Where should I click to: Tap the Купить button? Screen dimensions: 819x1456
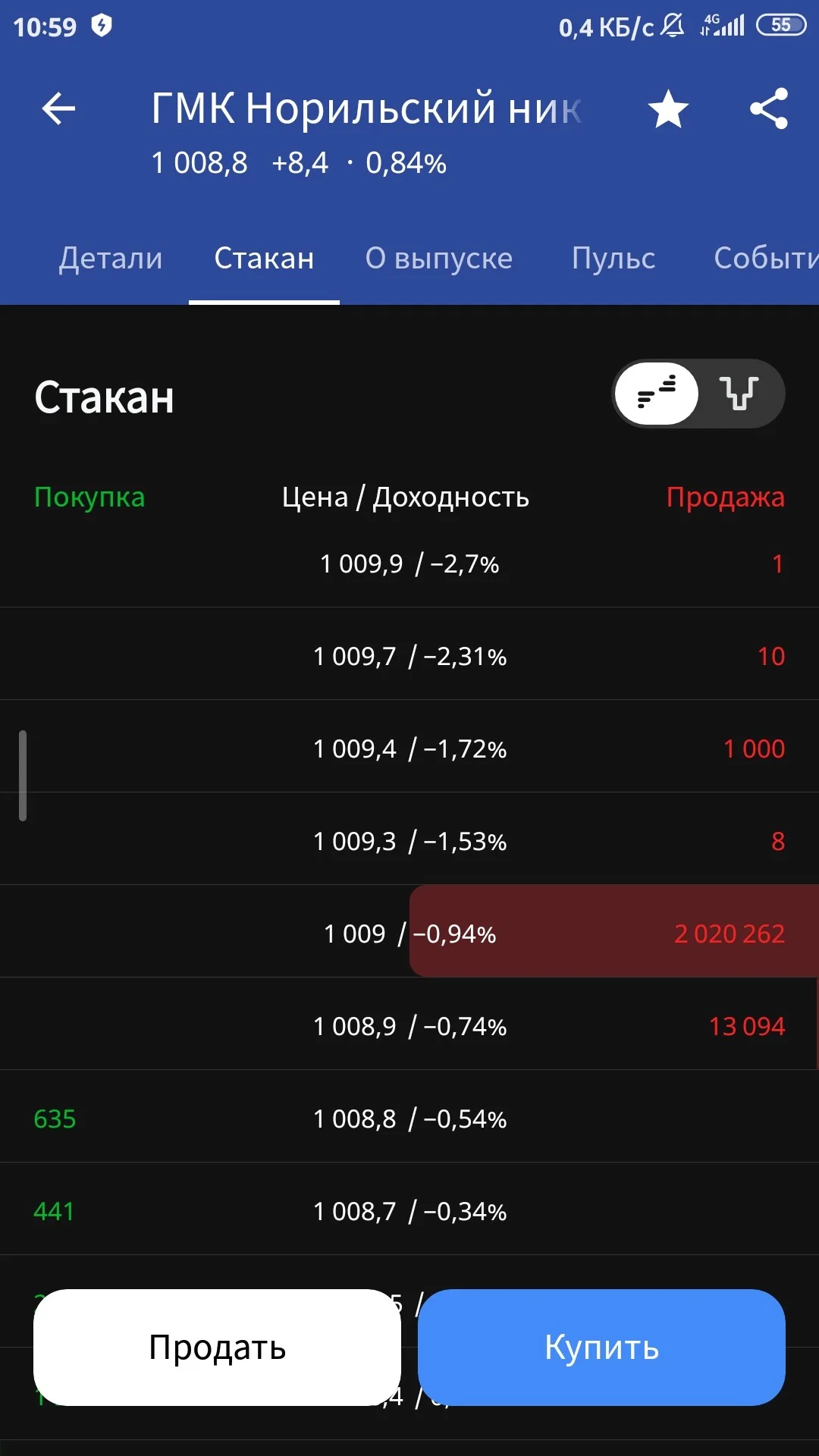click(601, 1348)
